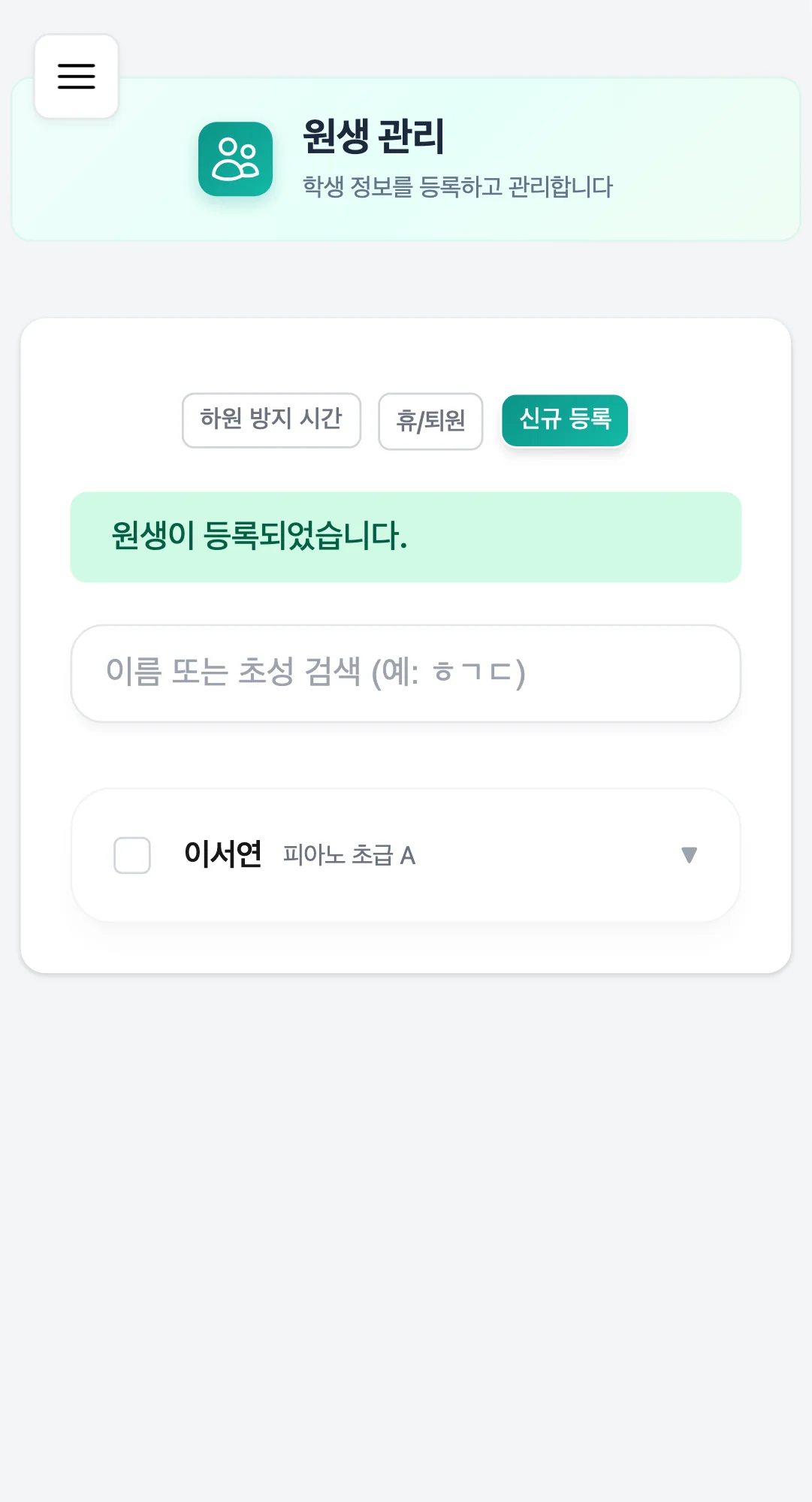Tap the menu icon in the top-left corner
Viewport: 812px width, 1502px height.
(x=76, y=76)
